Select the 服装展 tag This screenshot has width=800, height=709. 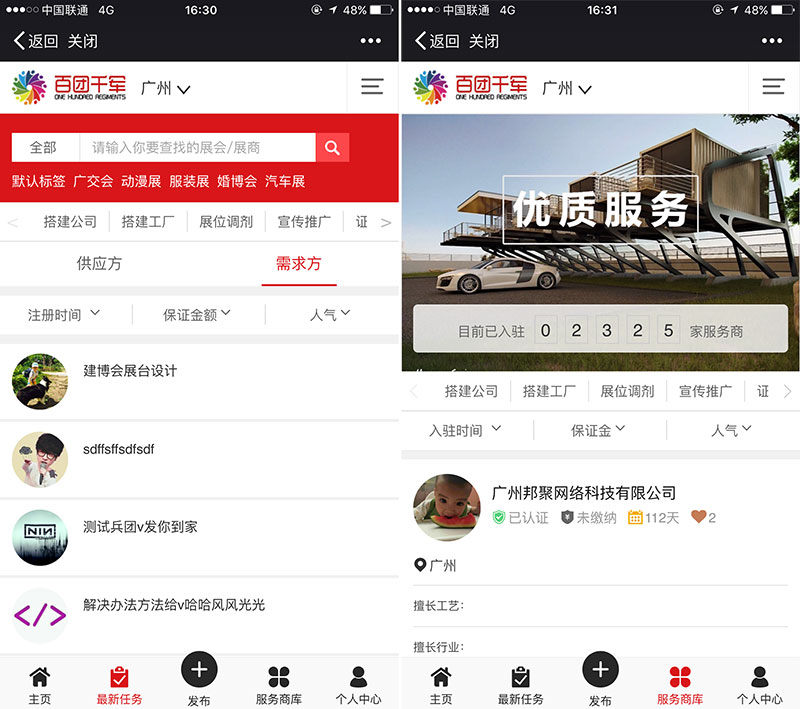point(189,181)
